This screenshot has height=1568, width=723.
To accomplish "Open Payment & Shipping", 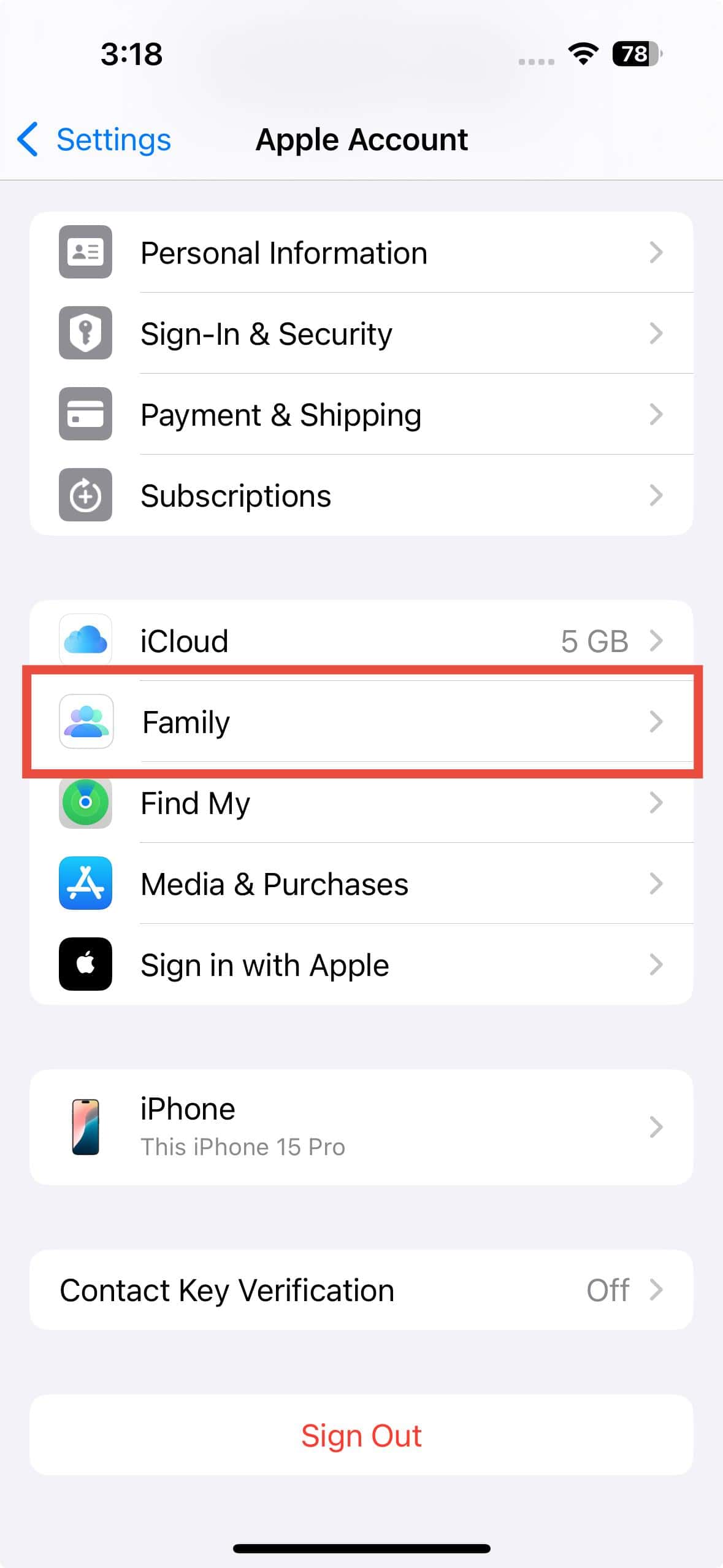I will tap(361, 415).
